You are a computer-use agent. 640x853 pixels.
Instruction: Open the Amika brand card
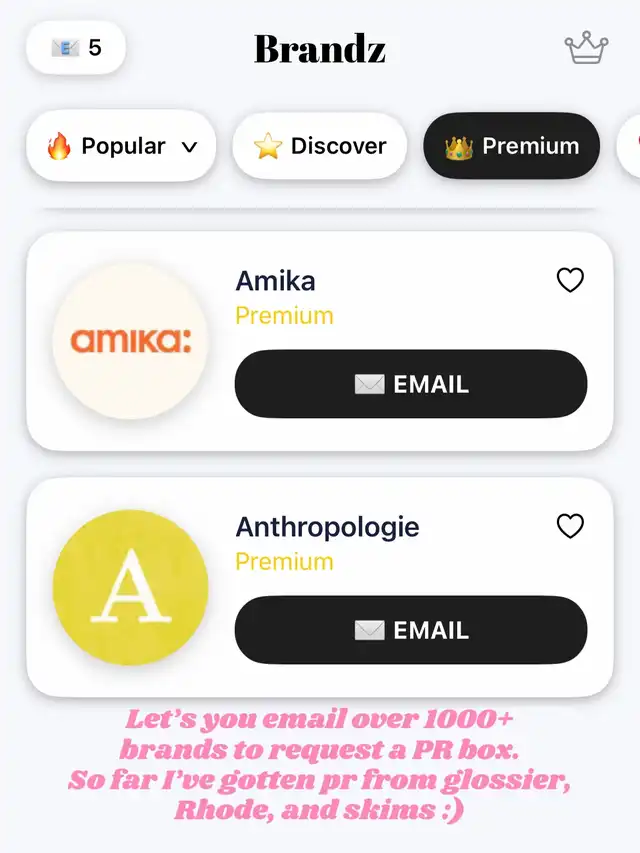tap(130, 342)
